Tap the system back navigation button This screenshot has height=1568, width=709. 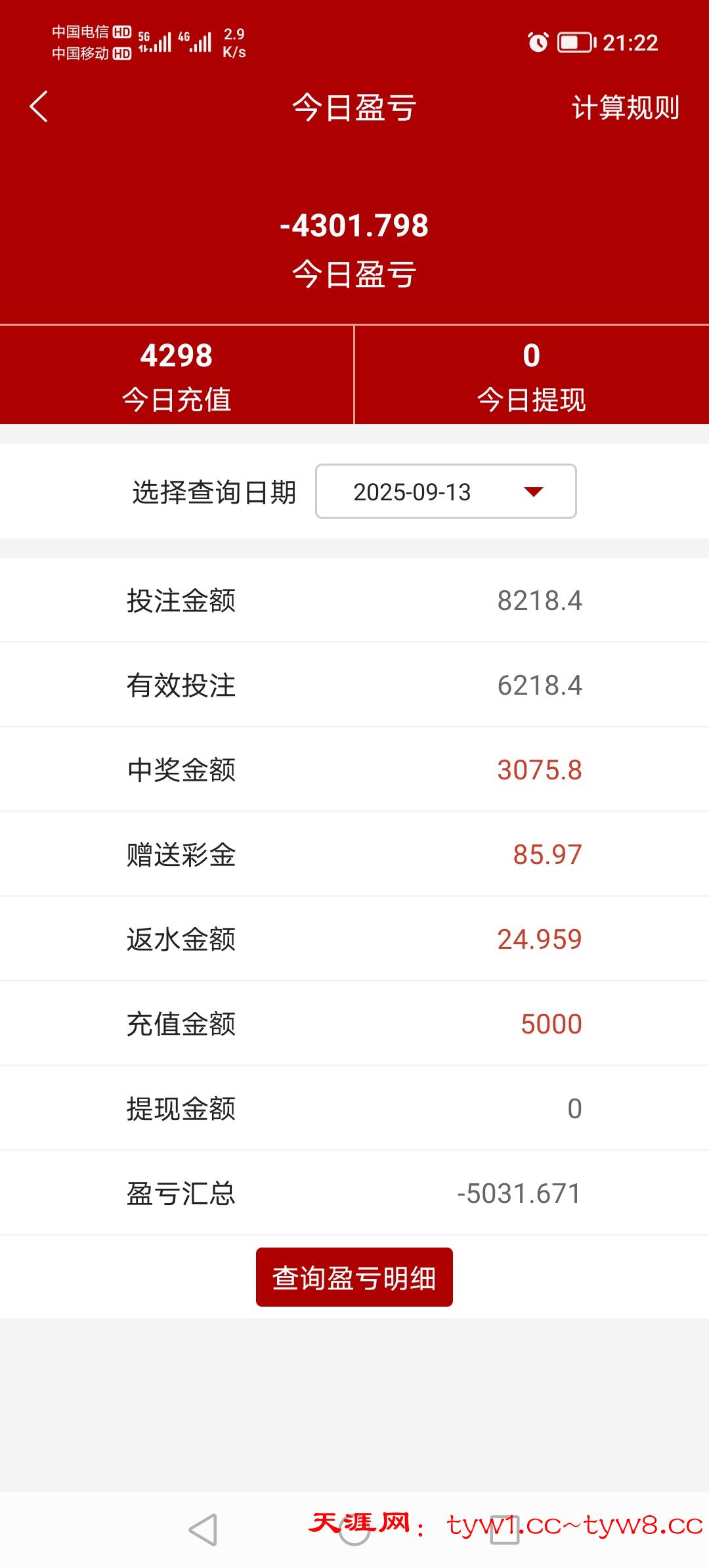pyautogui.click(x=203, y=1529)
